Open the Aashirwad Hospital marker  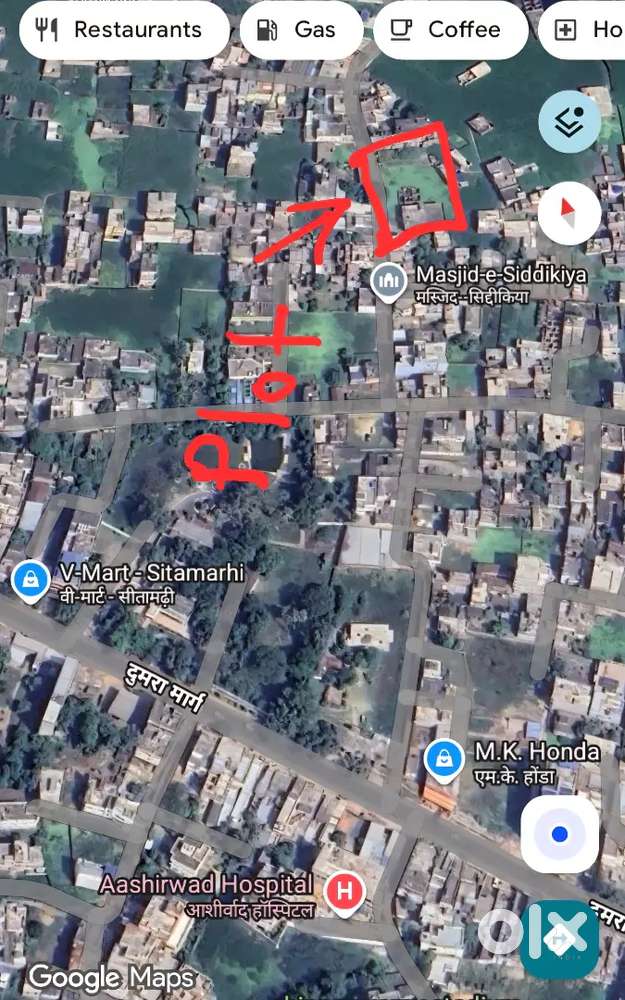pos(345,891)
